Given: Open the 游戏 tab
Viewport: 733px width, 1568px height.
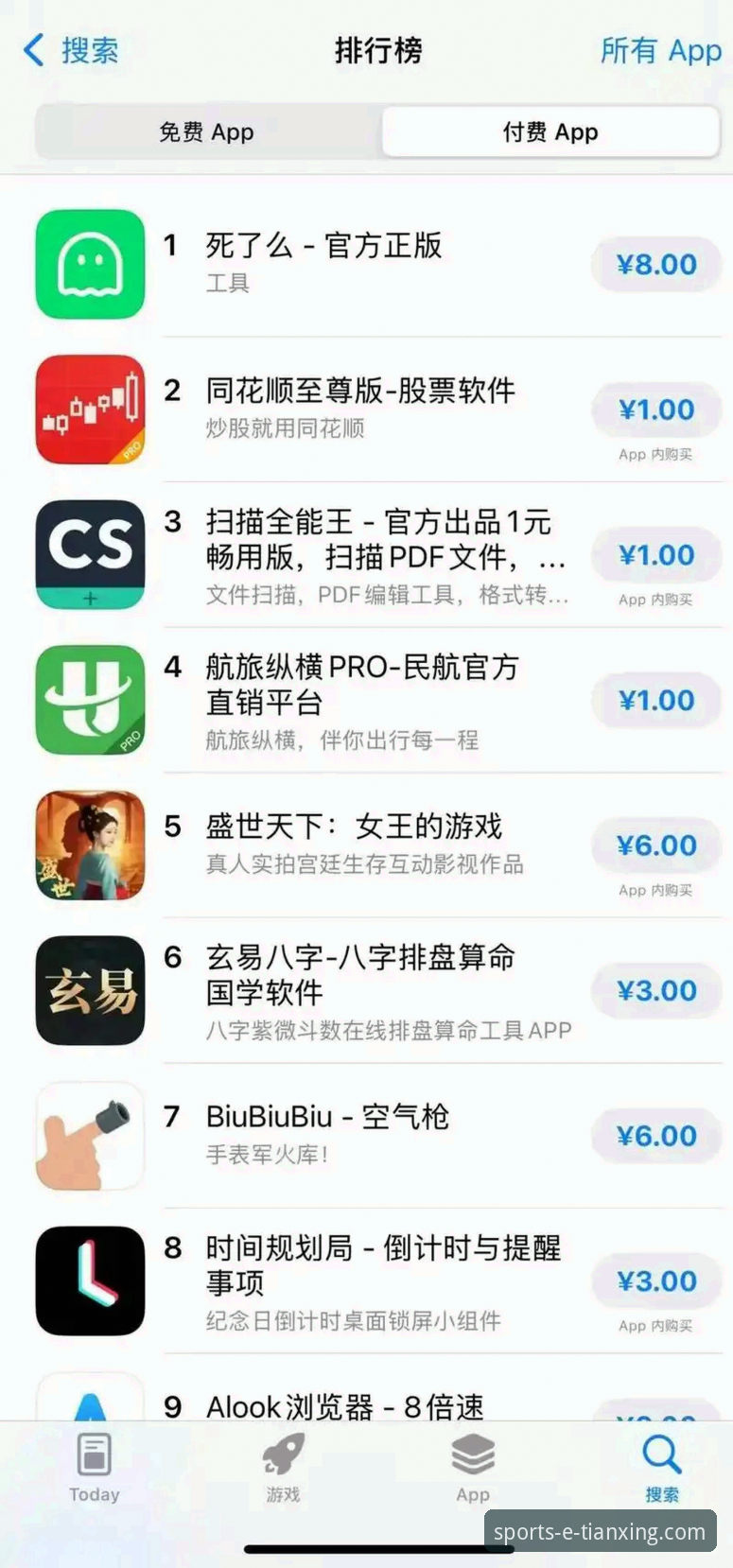Looking at the screenshot, I should 282,1469.
